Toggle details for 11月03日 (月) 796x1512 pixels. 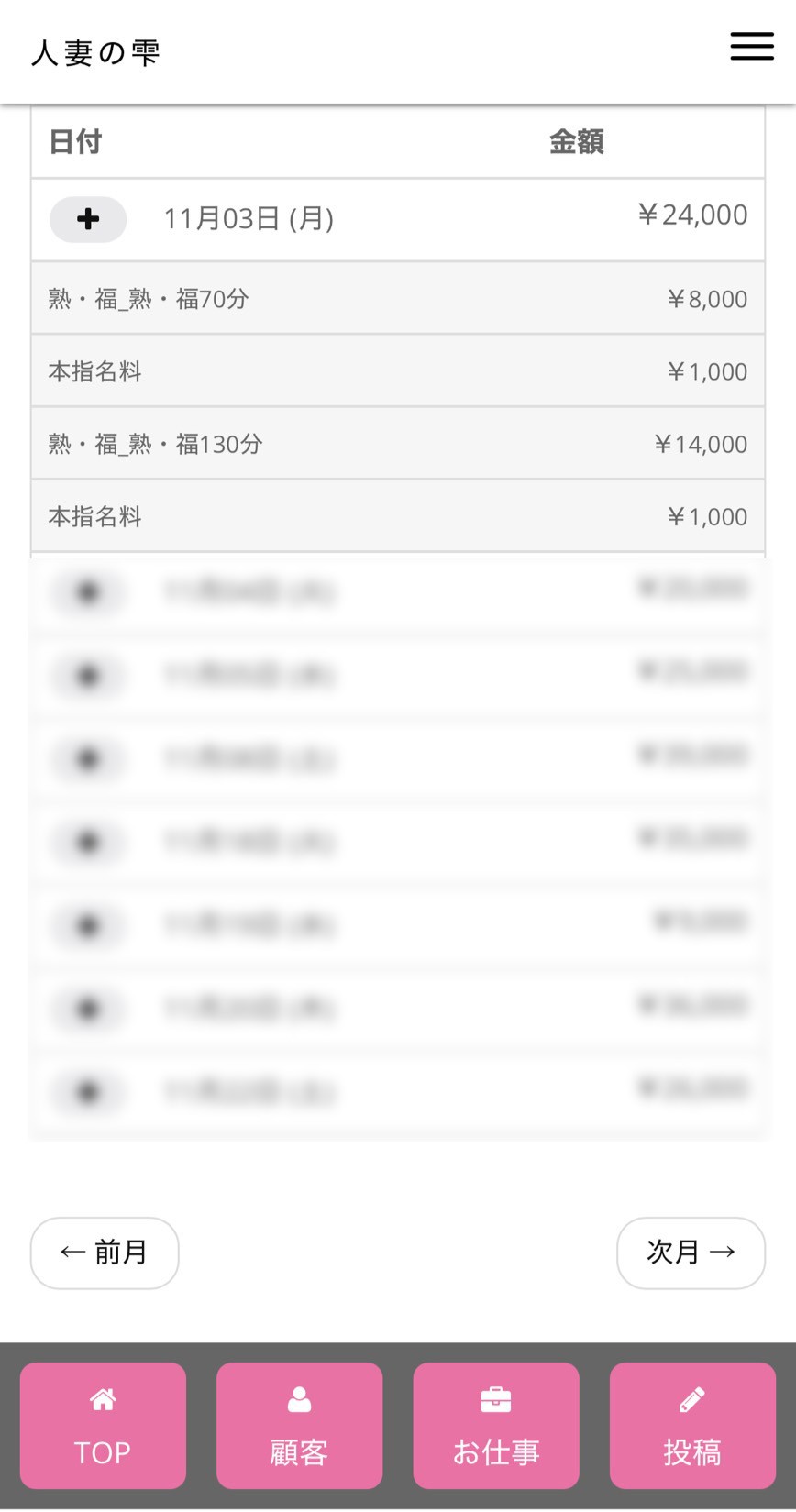point(88,220)
